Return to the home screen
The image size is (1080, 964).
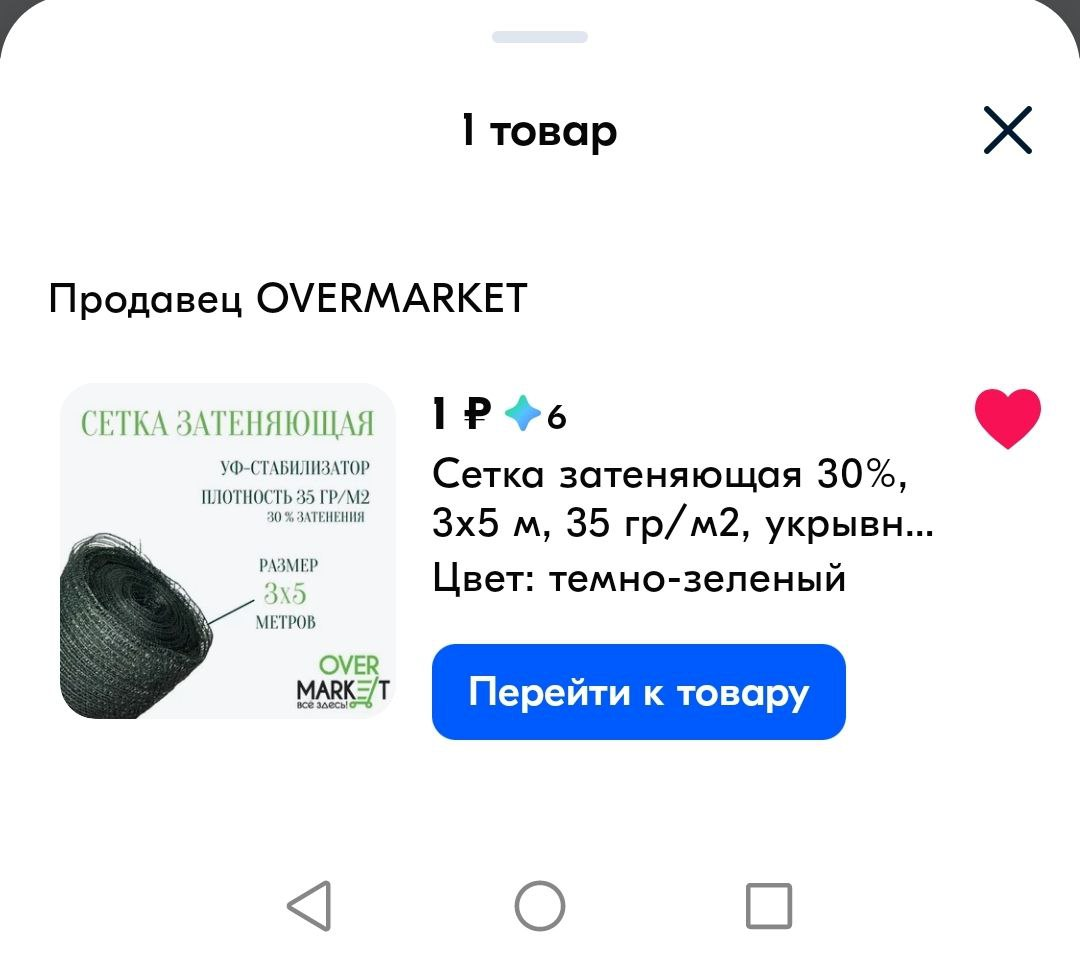[540, 906]
